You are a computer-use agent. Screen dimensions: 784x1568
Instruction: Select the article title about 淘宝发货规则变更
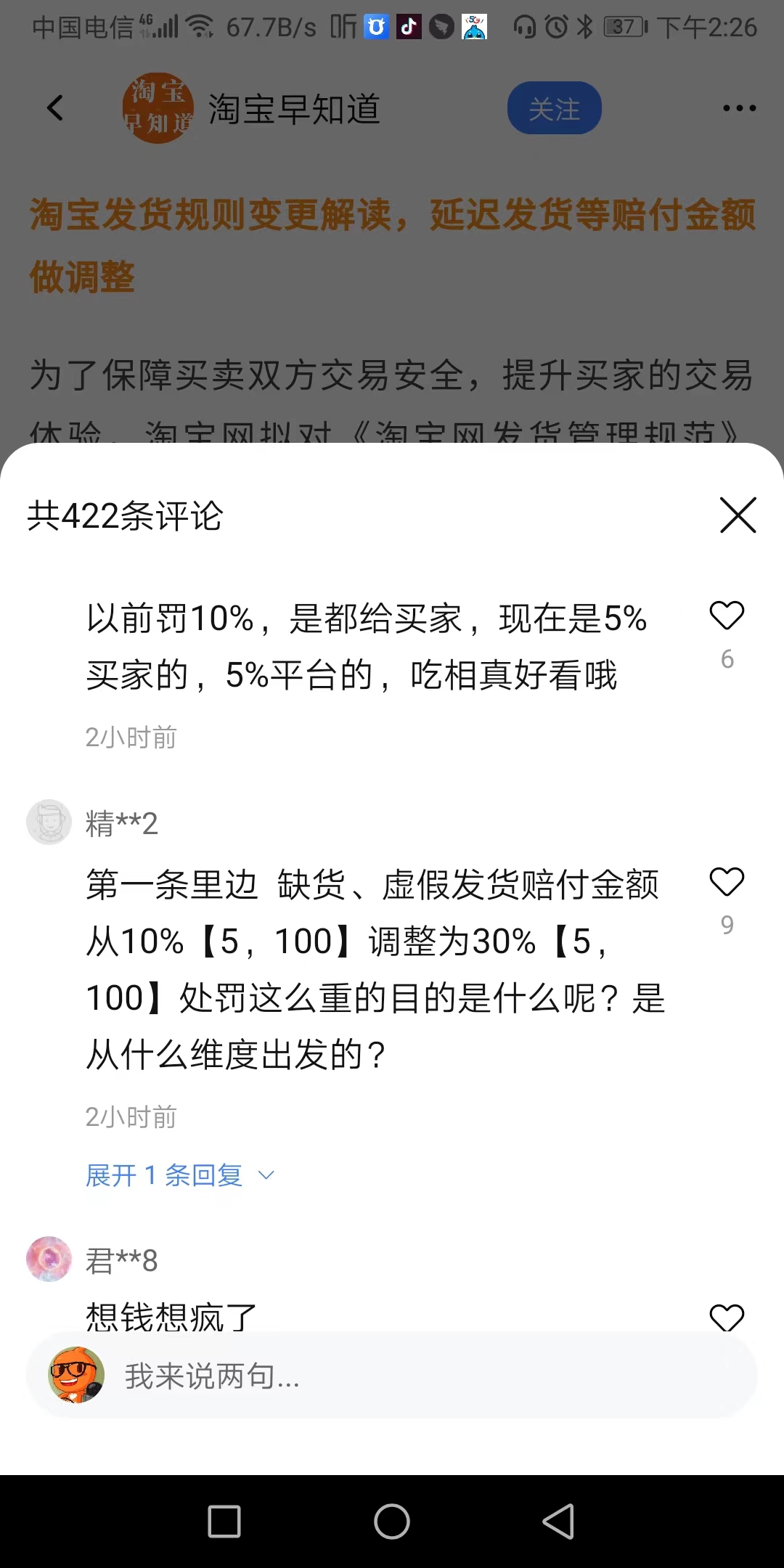[392, 243]
